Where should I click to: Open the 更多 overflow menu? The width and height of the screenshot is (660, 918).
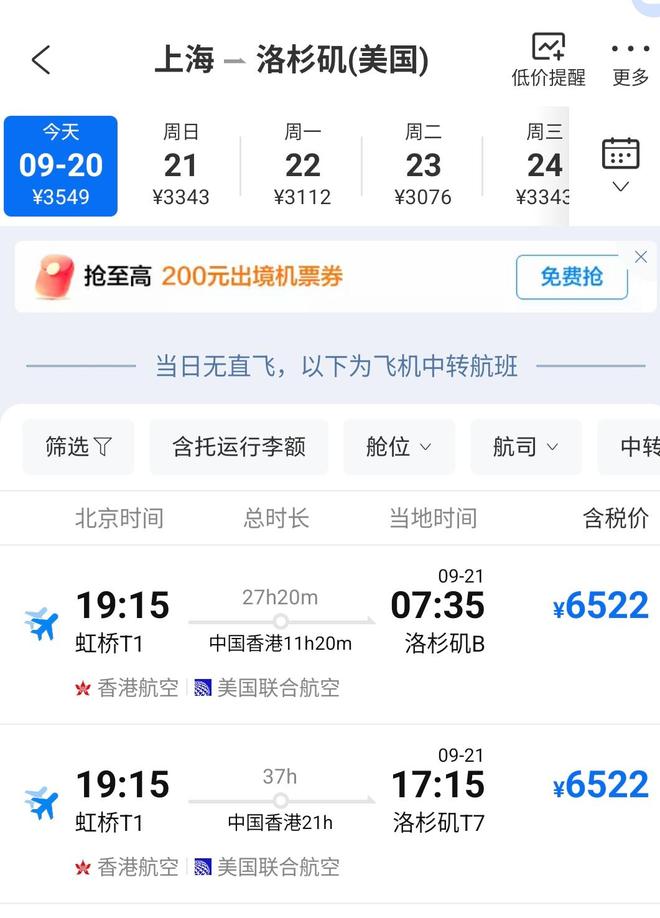pyautogui.click(x=630, y=60)
